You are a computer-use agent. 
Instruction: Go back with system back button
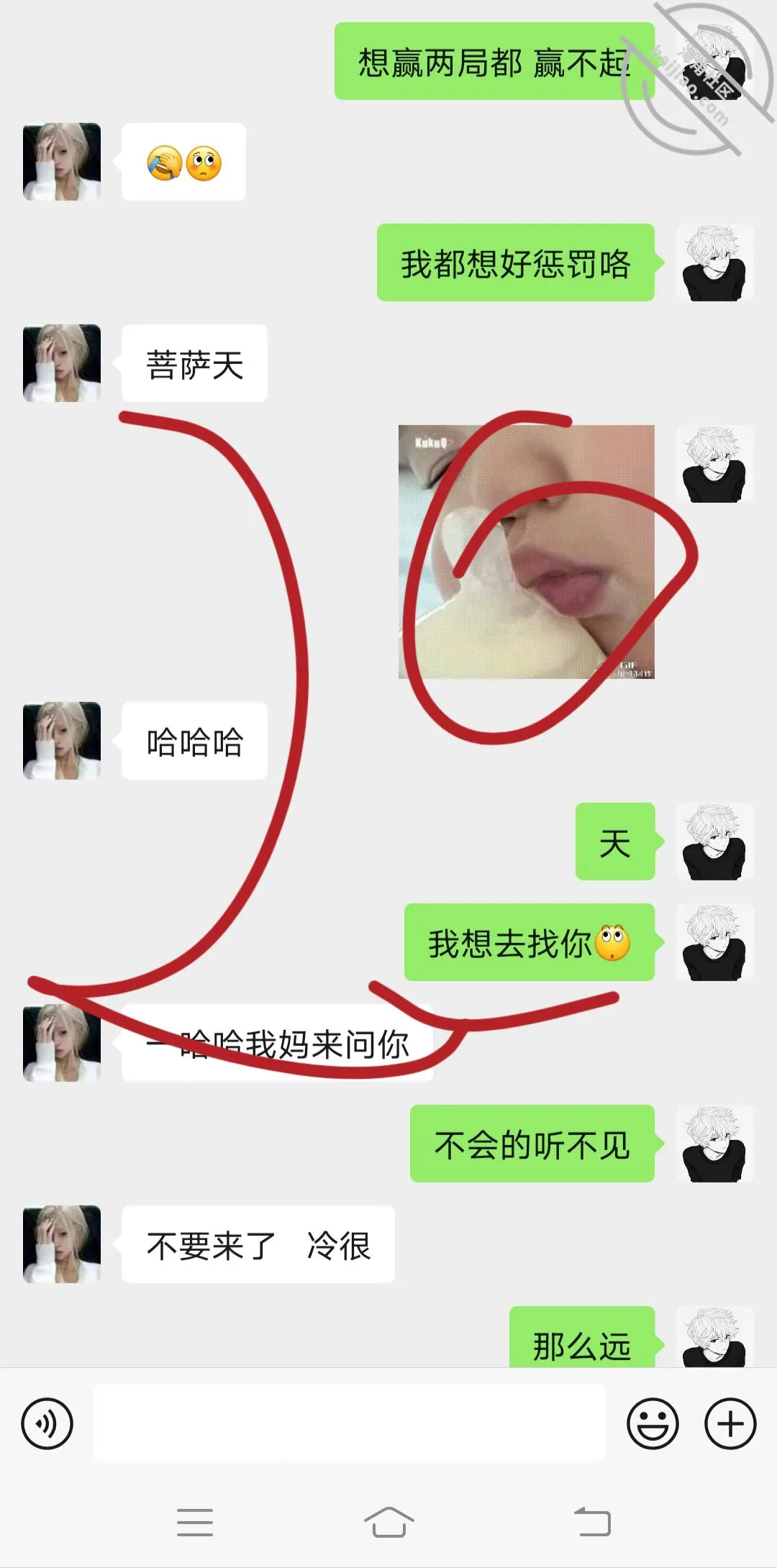pos(592,1521)
